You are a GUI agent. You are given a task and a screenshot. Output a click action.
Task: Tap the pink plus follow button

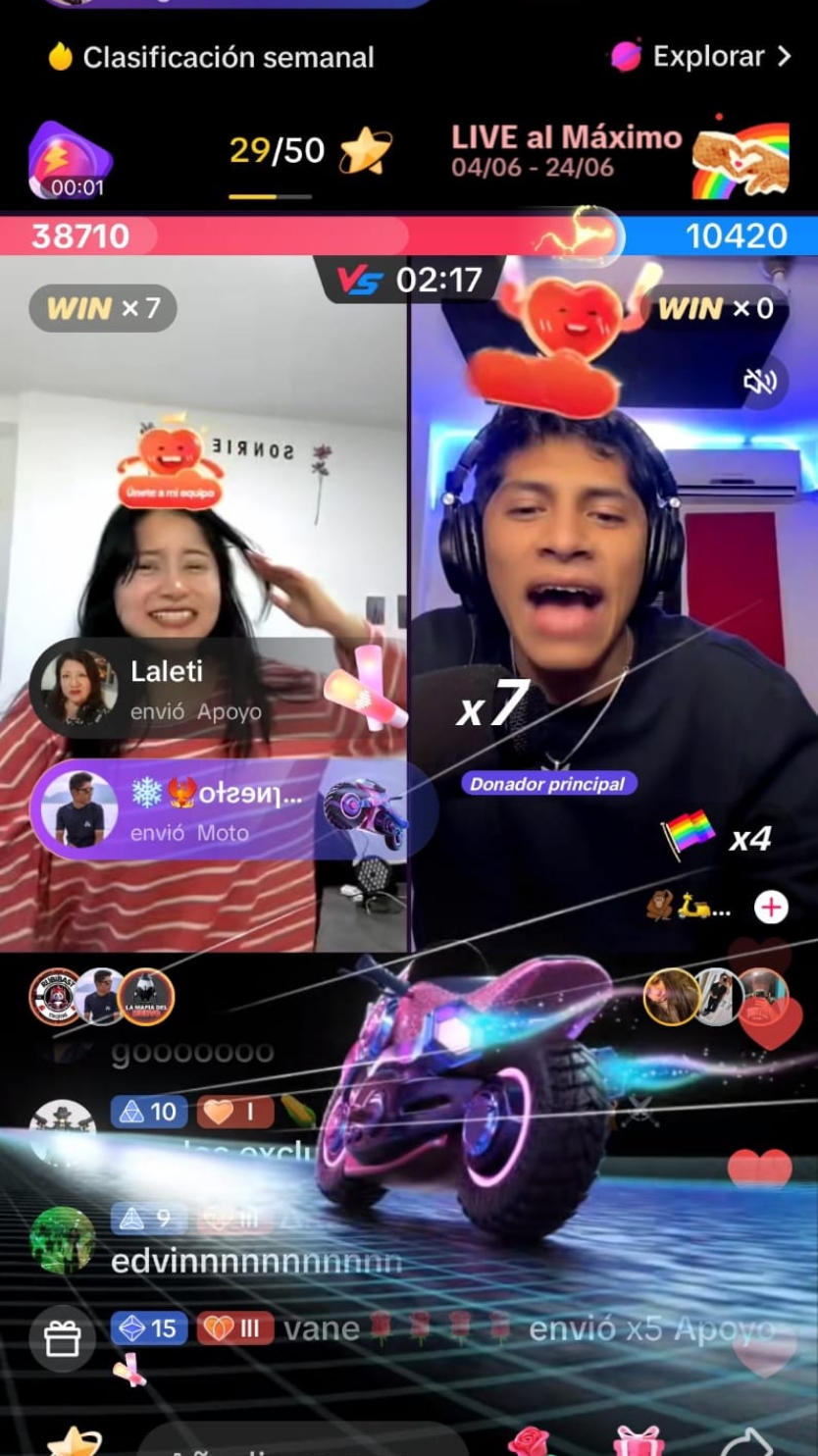click(771, 908)
